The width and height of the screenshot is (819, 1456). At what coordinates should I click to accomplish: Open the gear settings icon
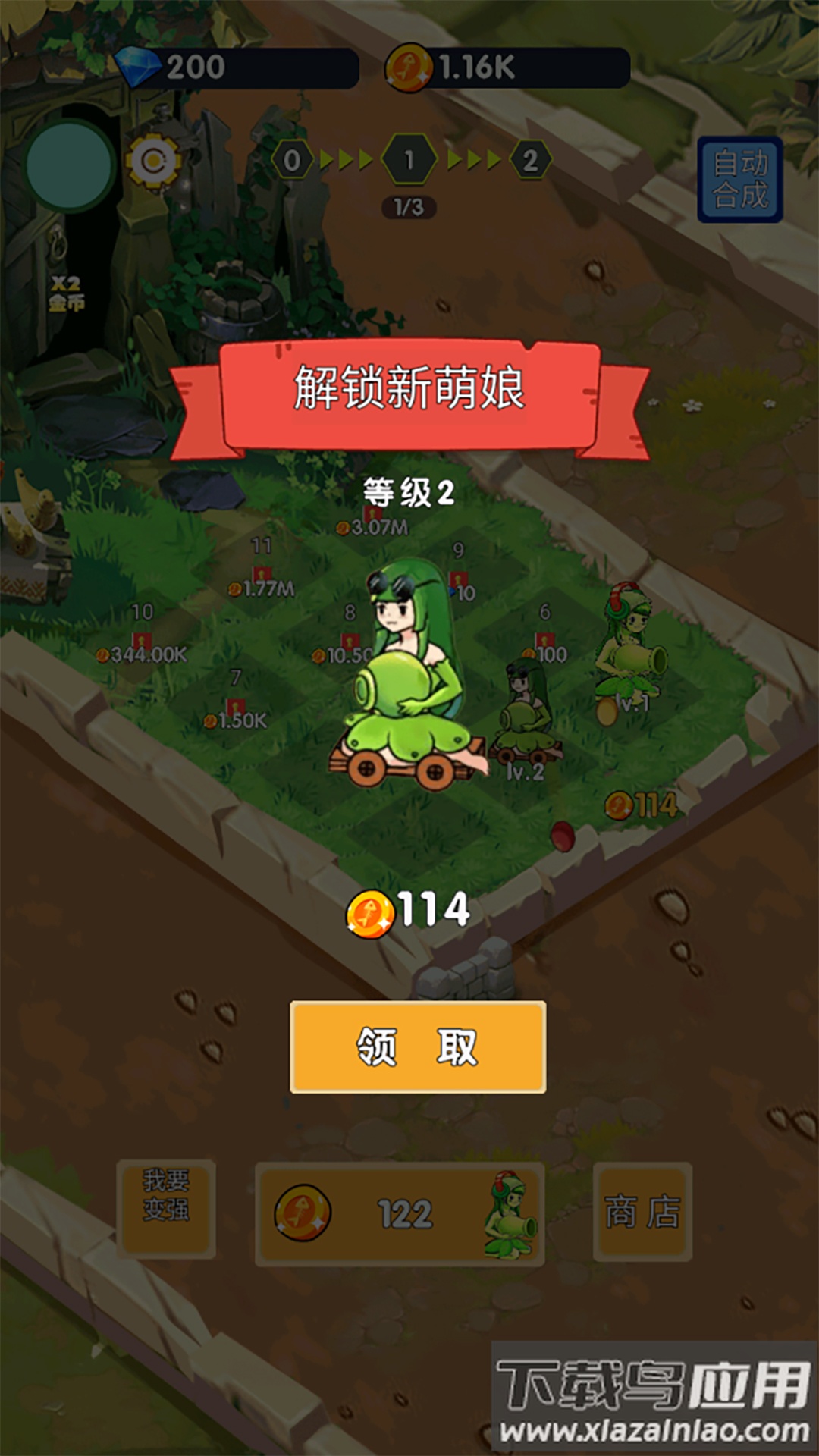click(x=153, y=161)
